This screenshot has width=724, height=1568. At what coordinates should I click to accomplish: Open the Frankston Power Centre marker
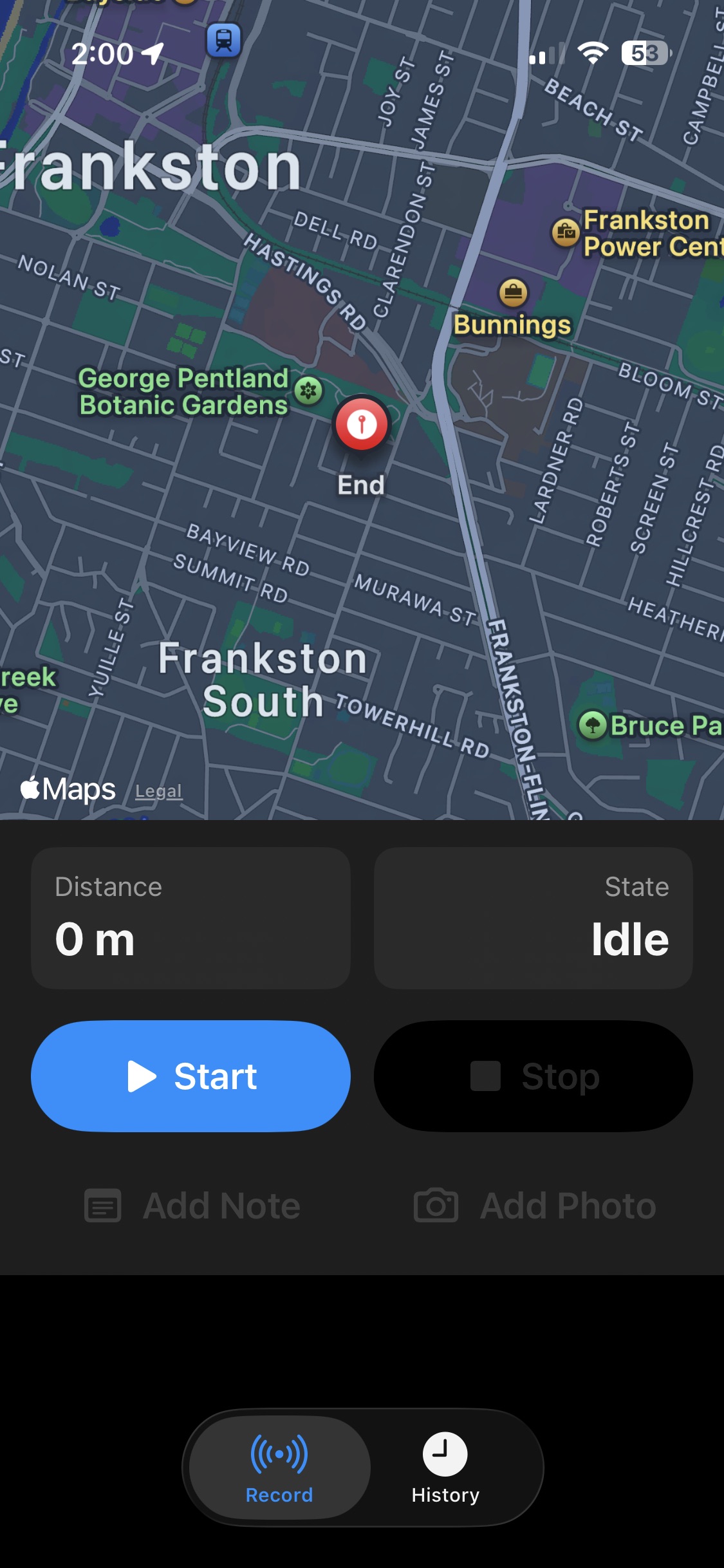tap(566, 232)
